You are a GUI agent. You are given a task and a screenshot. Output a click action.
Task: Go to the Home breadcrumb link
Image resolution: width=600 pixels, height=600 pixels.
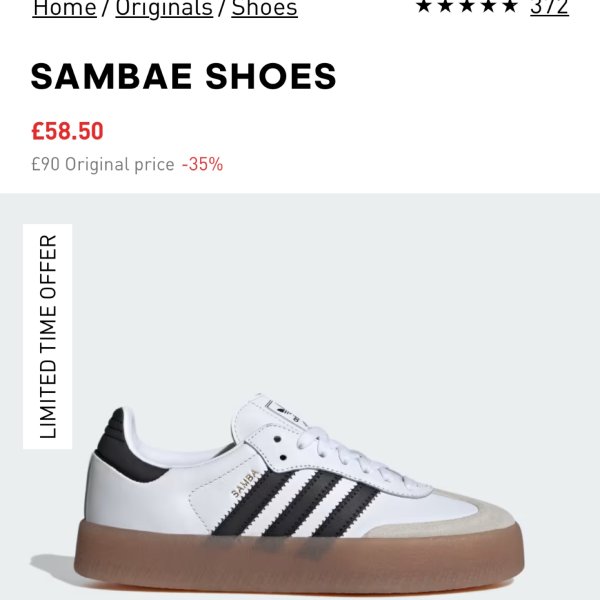(64, 9)
